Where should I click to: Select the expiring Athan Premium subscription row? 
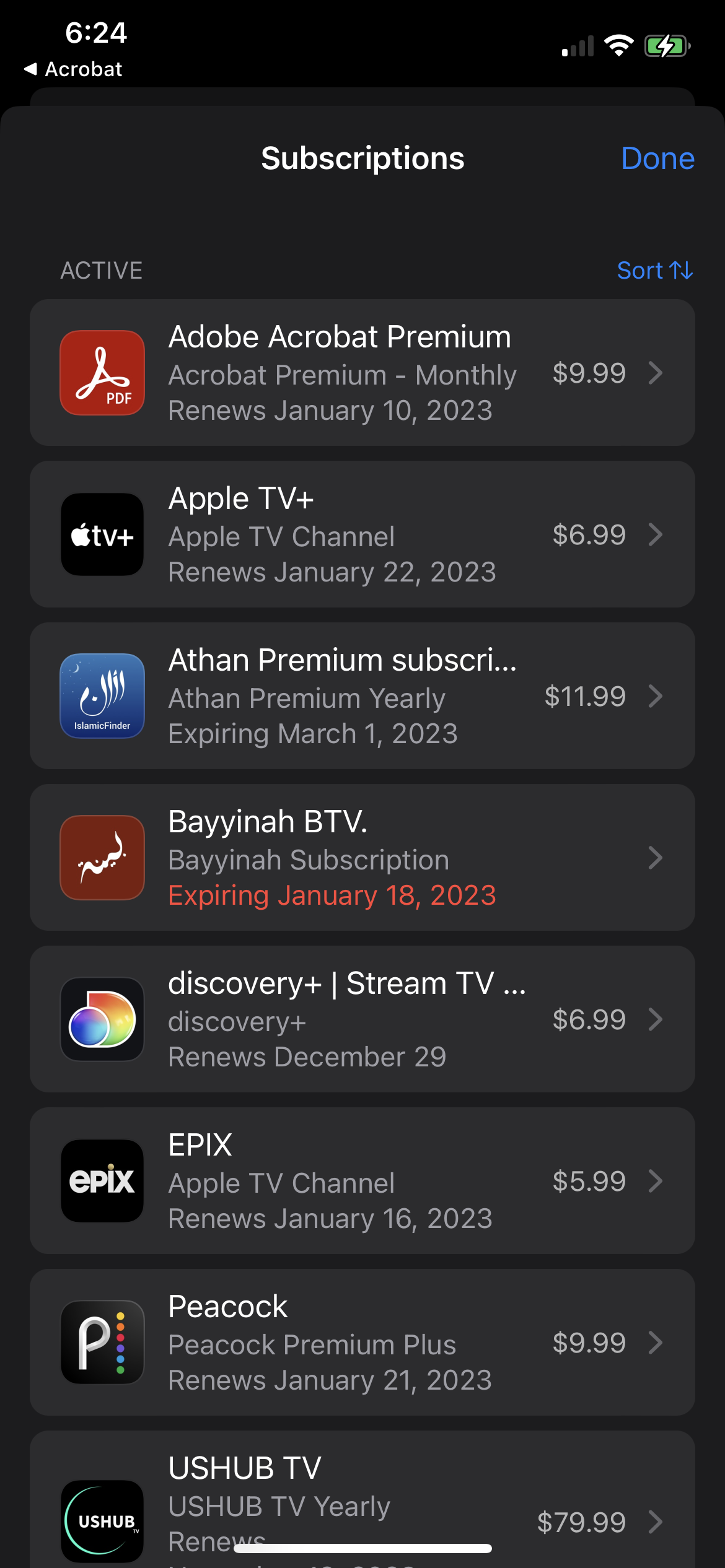coord(362,696)
